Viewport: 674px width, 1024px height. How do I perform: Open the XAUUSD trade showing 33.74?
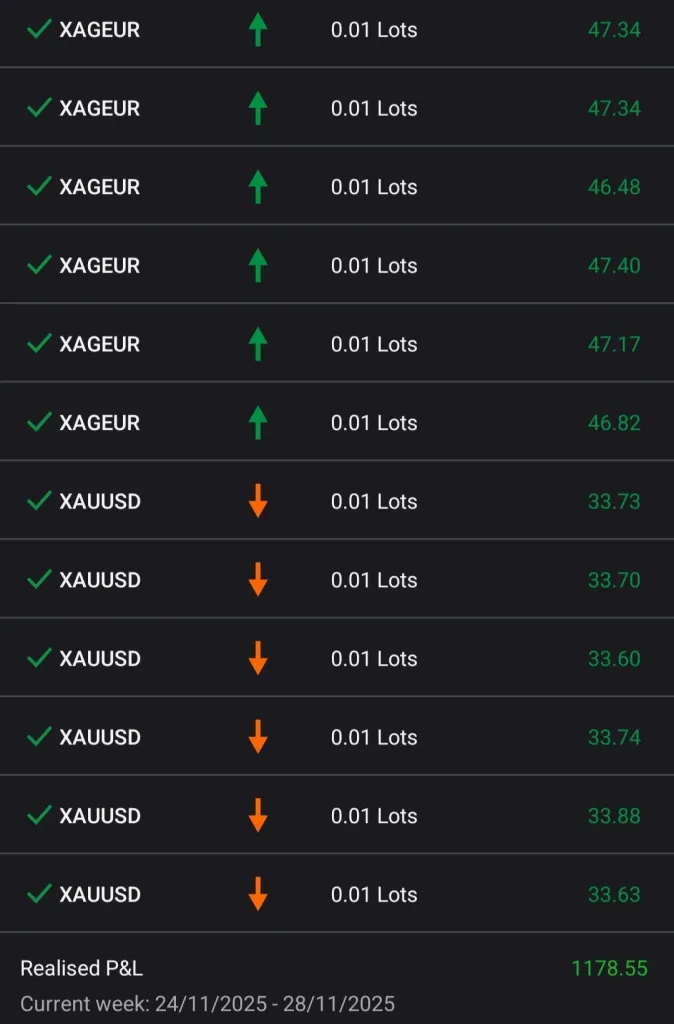pyautogui.click(x=337, y=737)
